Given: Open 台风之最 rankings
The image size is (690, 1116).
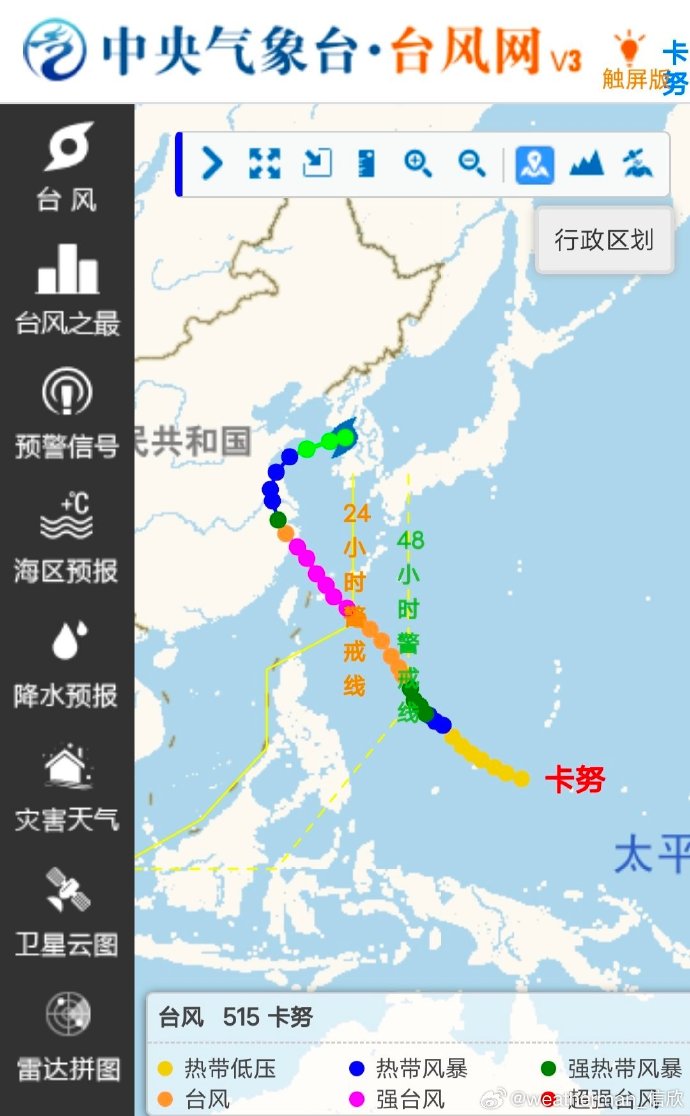Looking at the screenshot, I should [67, 289].
